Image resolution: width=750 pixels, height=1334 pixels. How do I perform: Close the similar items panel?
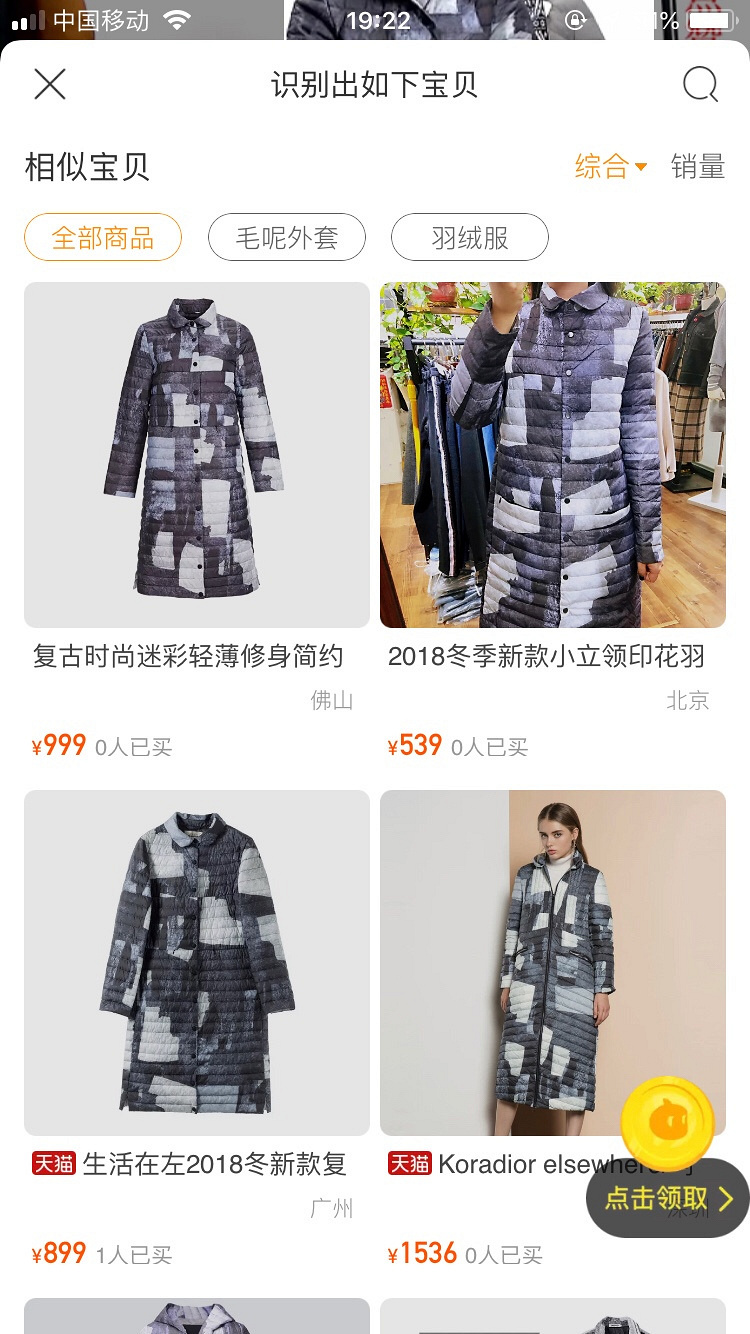[x=49, y=85]
